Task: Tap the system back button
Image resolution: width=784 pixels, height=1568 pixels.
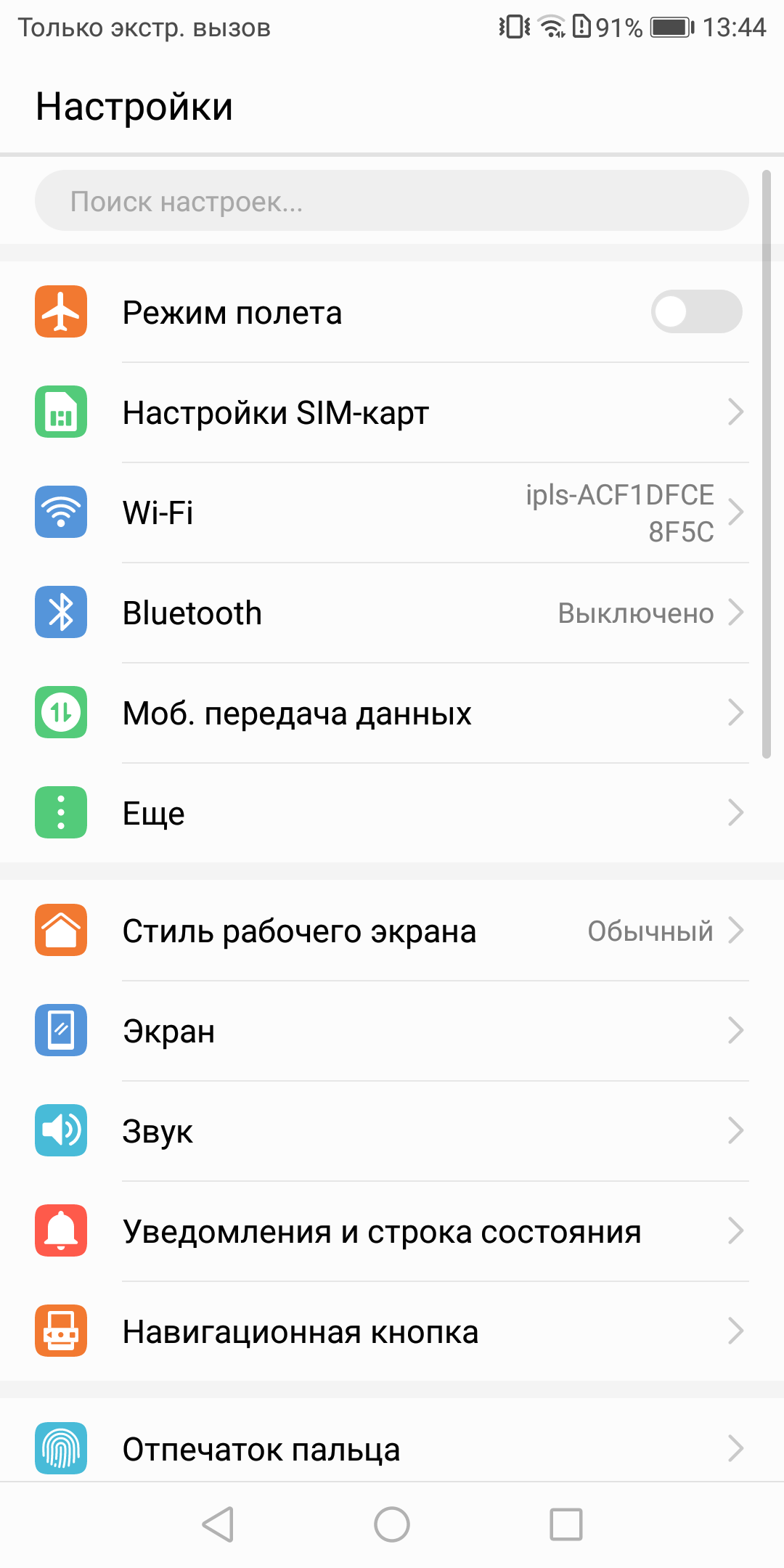Action: pyautogui.click(x=218, y=1524)
